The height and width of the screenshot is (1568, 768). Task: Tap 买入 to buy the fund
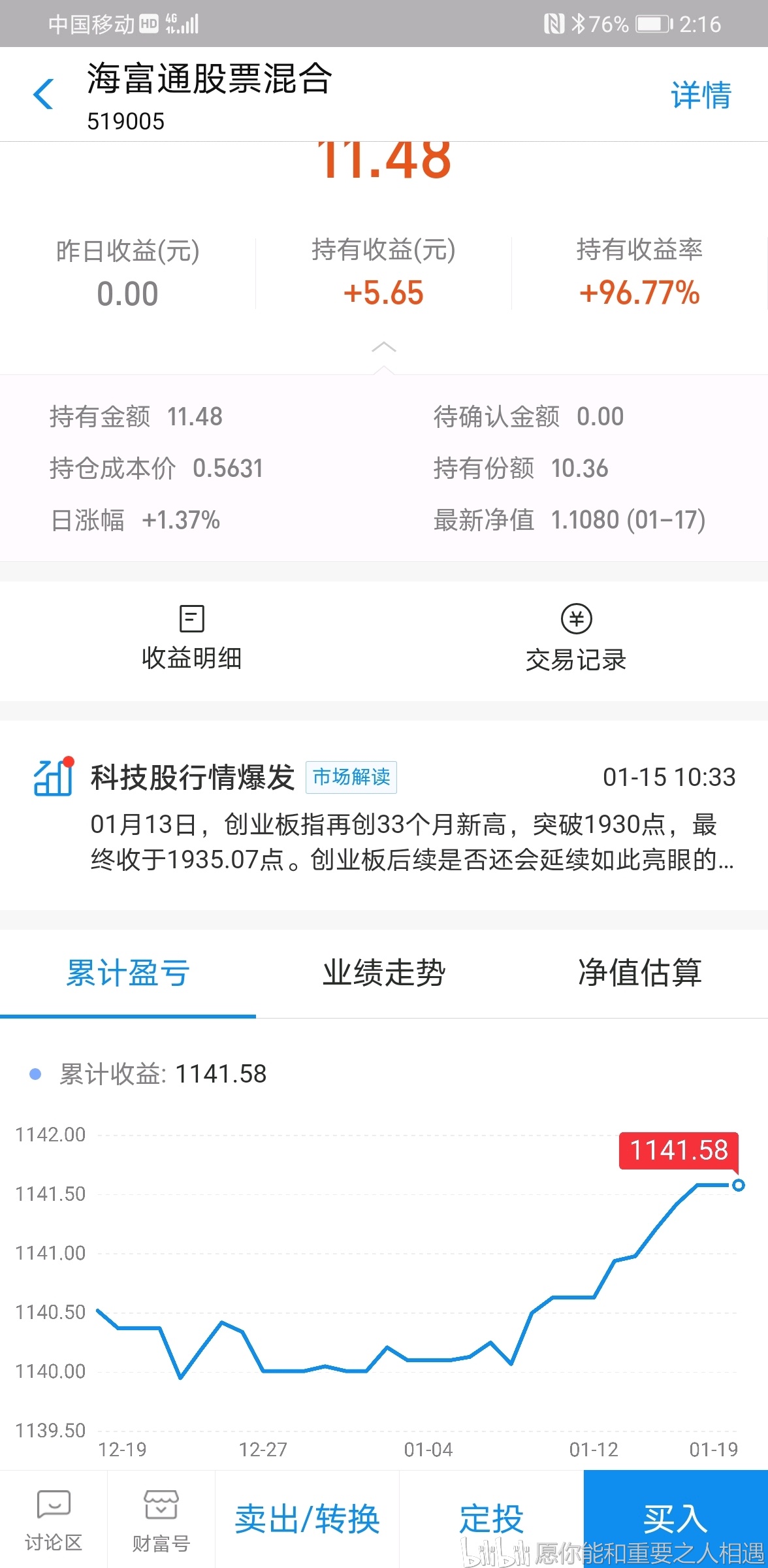click(675, 1518)
